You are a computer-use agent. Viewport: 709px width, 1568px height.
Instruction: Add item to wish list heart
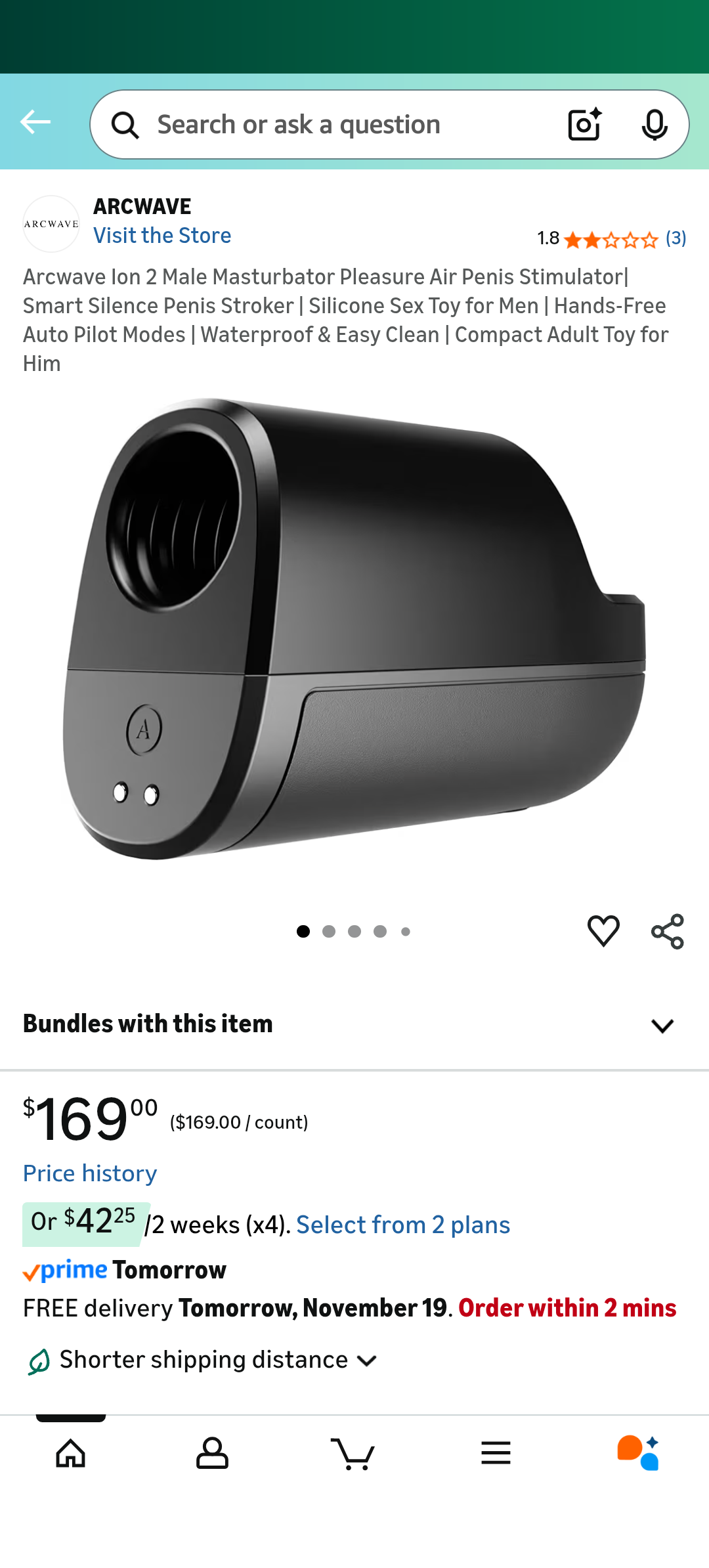[603, 931]
